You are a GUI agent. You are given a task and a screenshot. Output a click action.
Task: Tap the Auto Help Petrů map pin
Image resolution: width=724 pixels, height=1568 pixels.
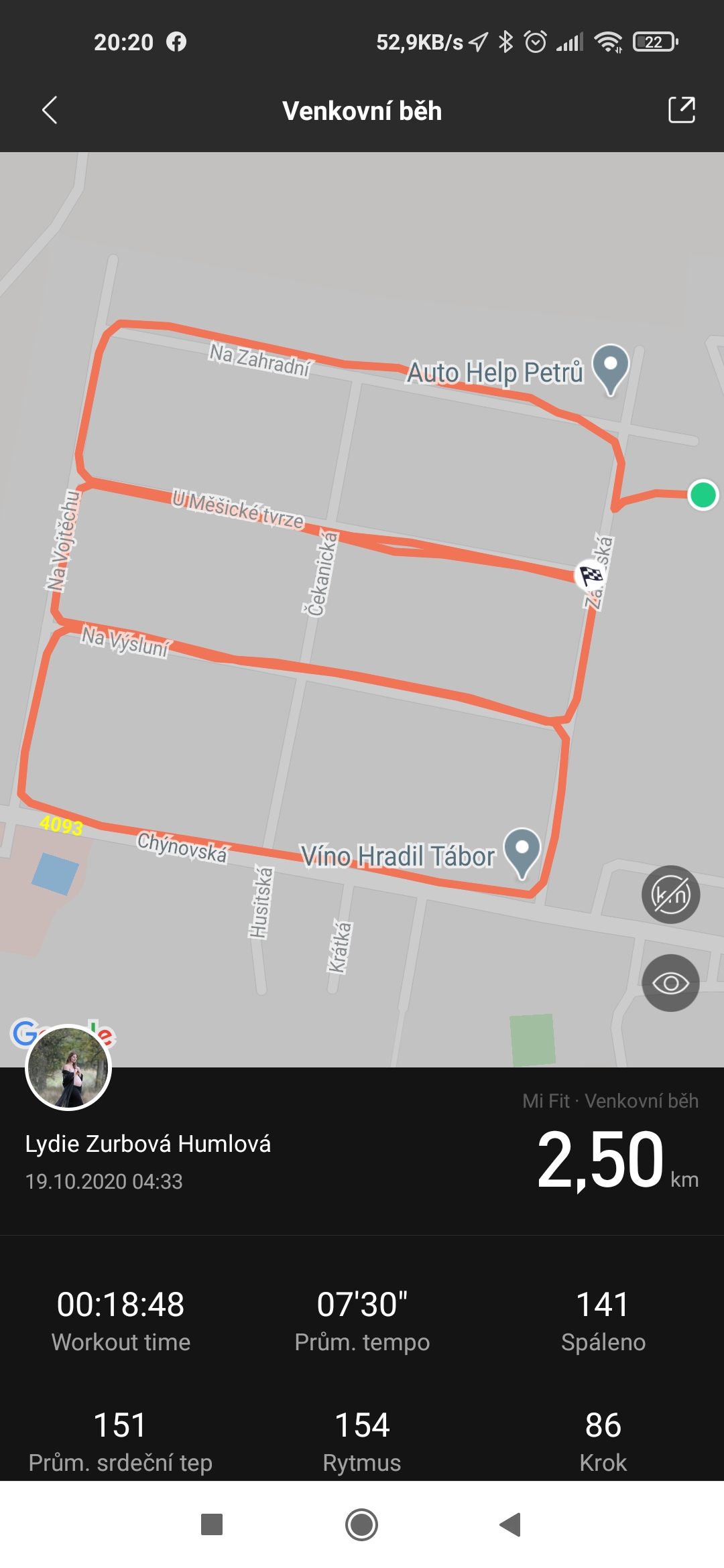610,369
